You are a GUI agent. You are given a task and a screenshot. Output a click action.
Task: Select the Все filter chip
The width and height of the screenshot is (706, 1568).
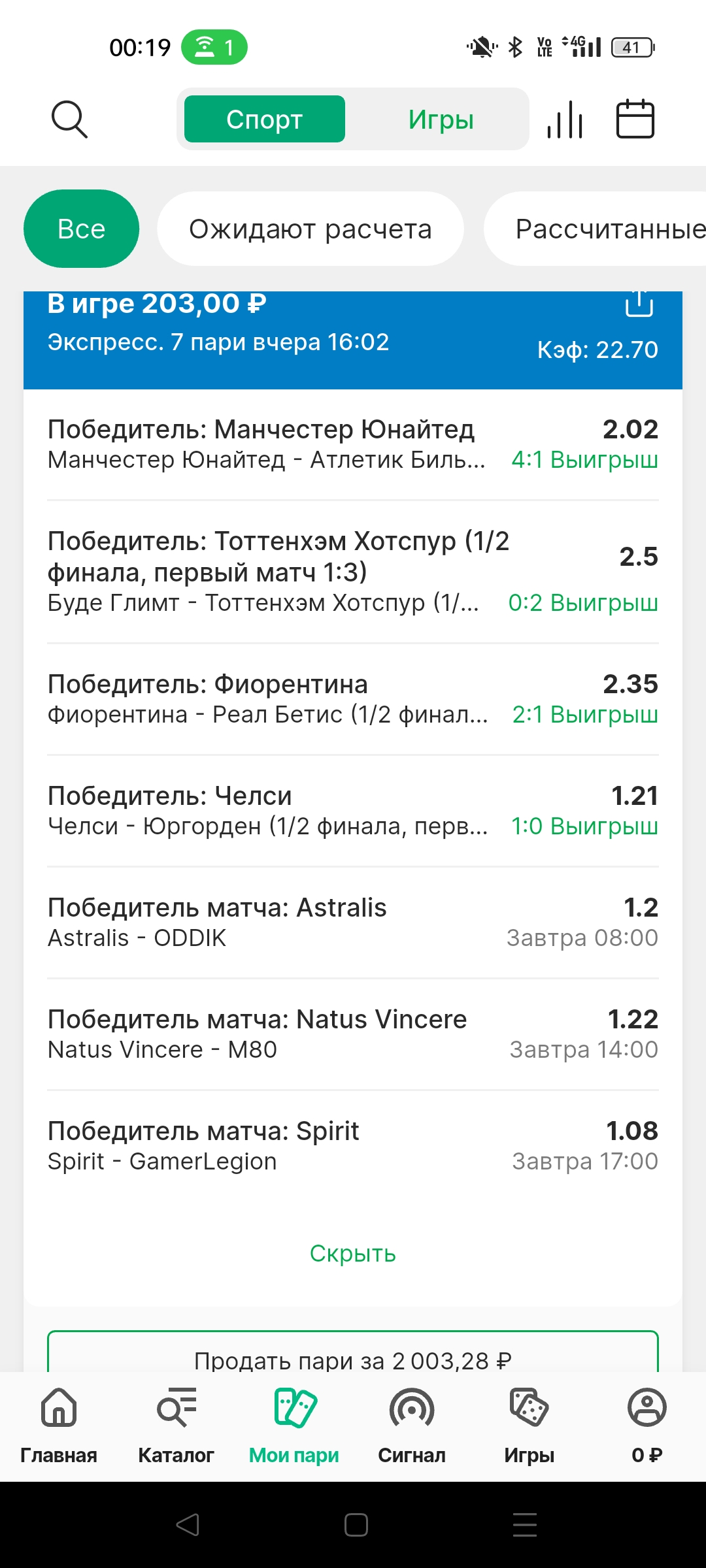[x=82, y=229]
